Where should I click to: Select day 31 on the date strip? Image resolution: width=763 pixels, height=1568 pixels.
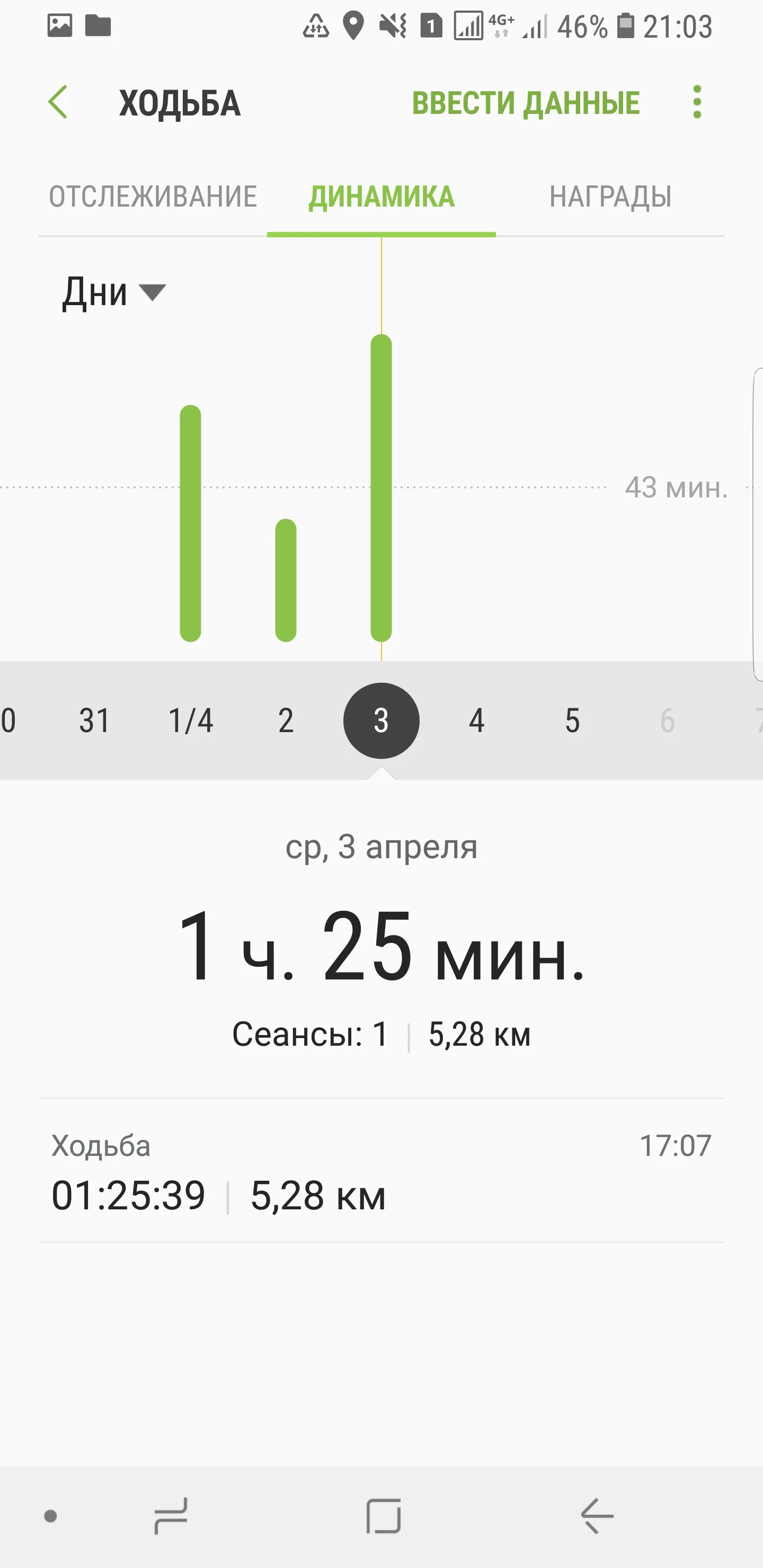coord(94,720)
